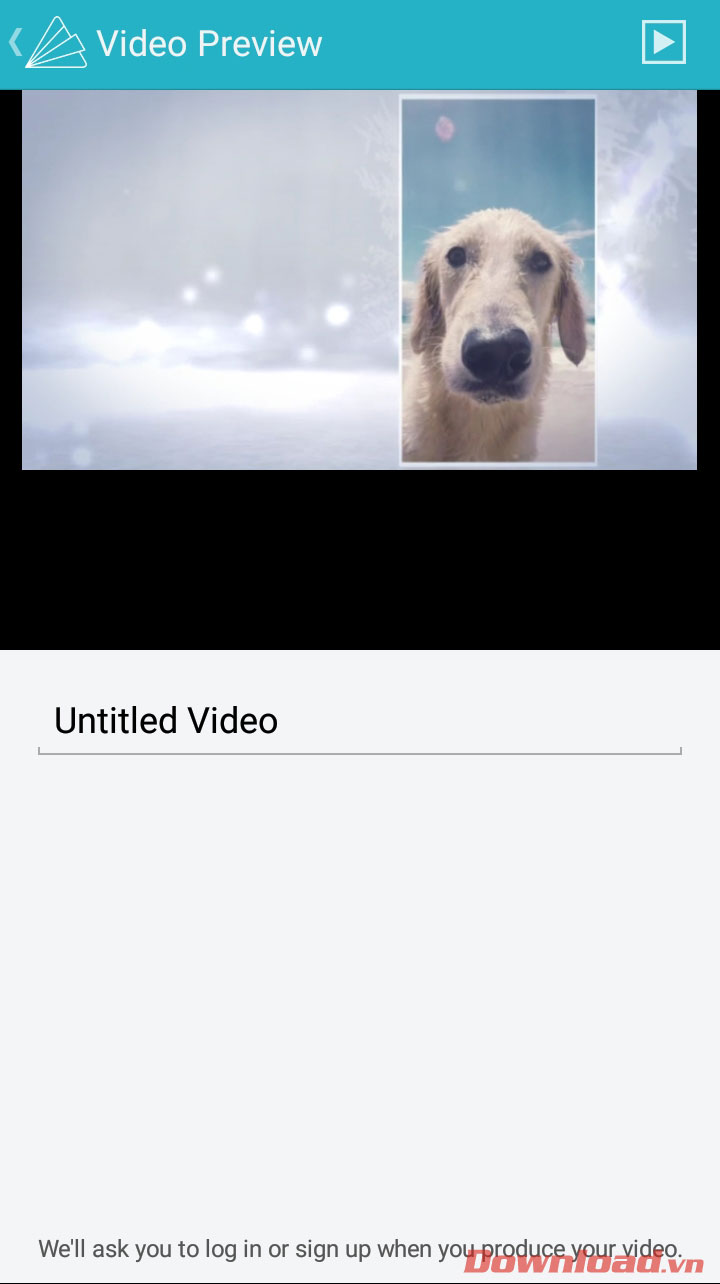Go back using the top-left arrow
720x1284 pixels.
click(17, 43)
